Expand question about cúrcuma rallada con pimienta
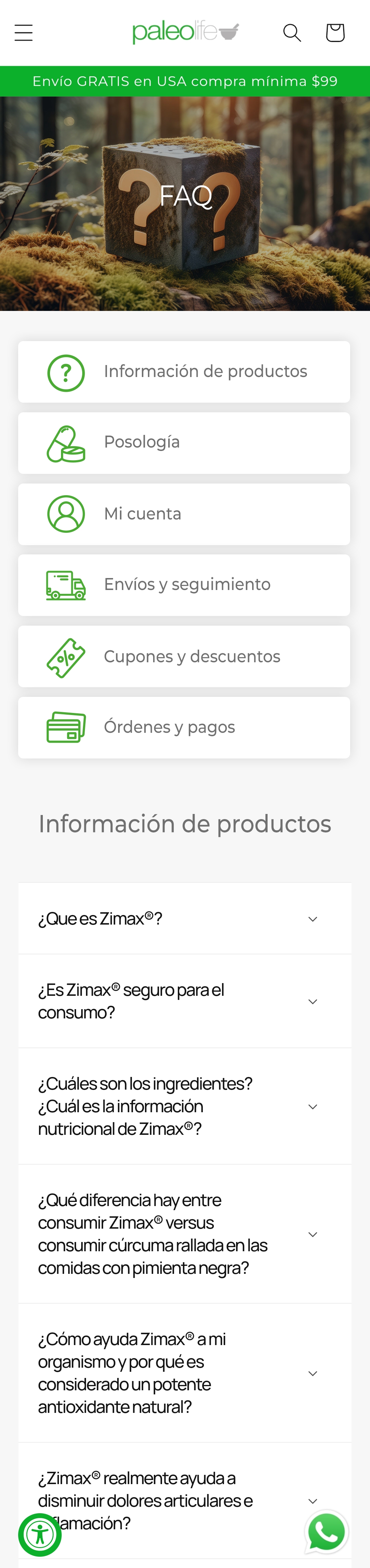Viewport: 370px width, 1568px height. point(185,1234)
